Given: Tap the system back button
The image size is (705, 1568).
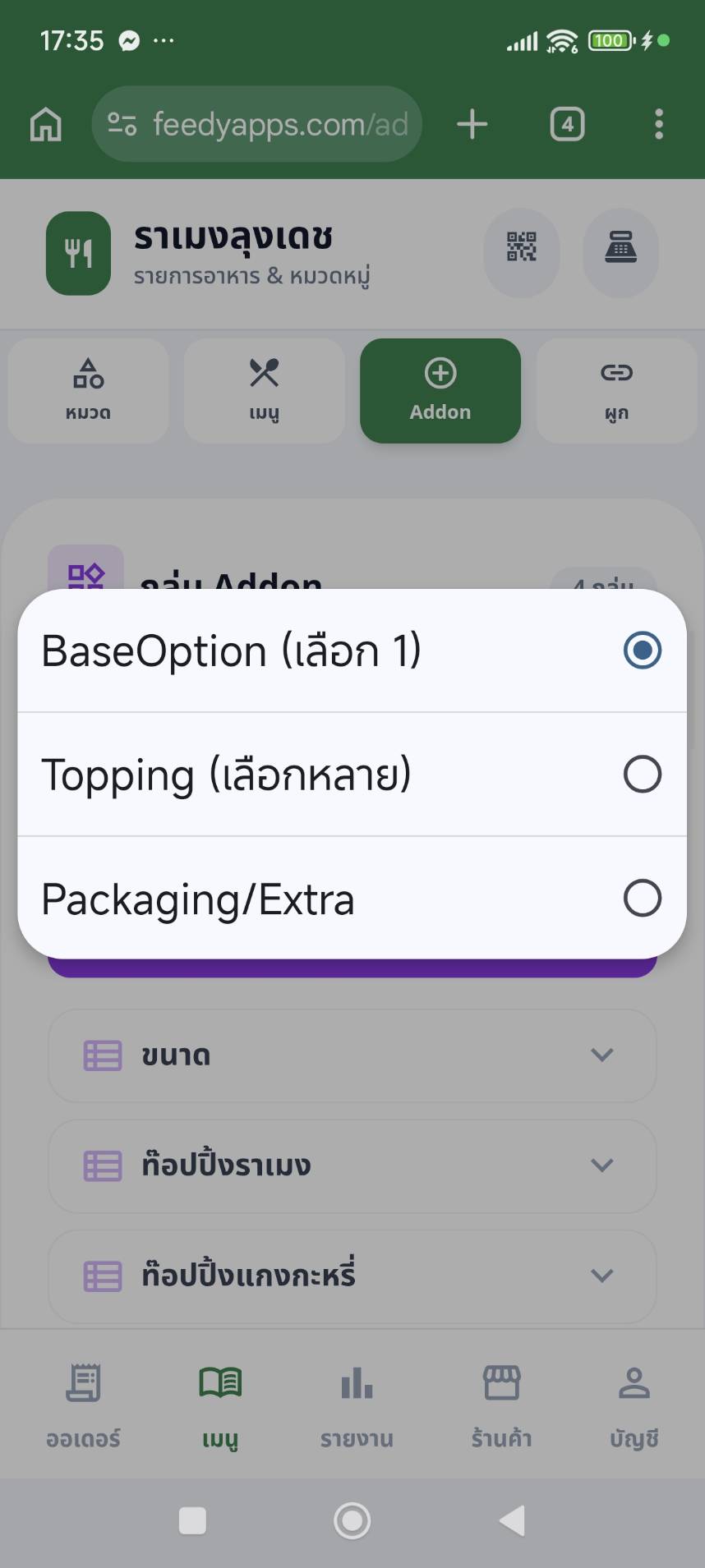Looking at the screenshot, I should coord(513,1520).
